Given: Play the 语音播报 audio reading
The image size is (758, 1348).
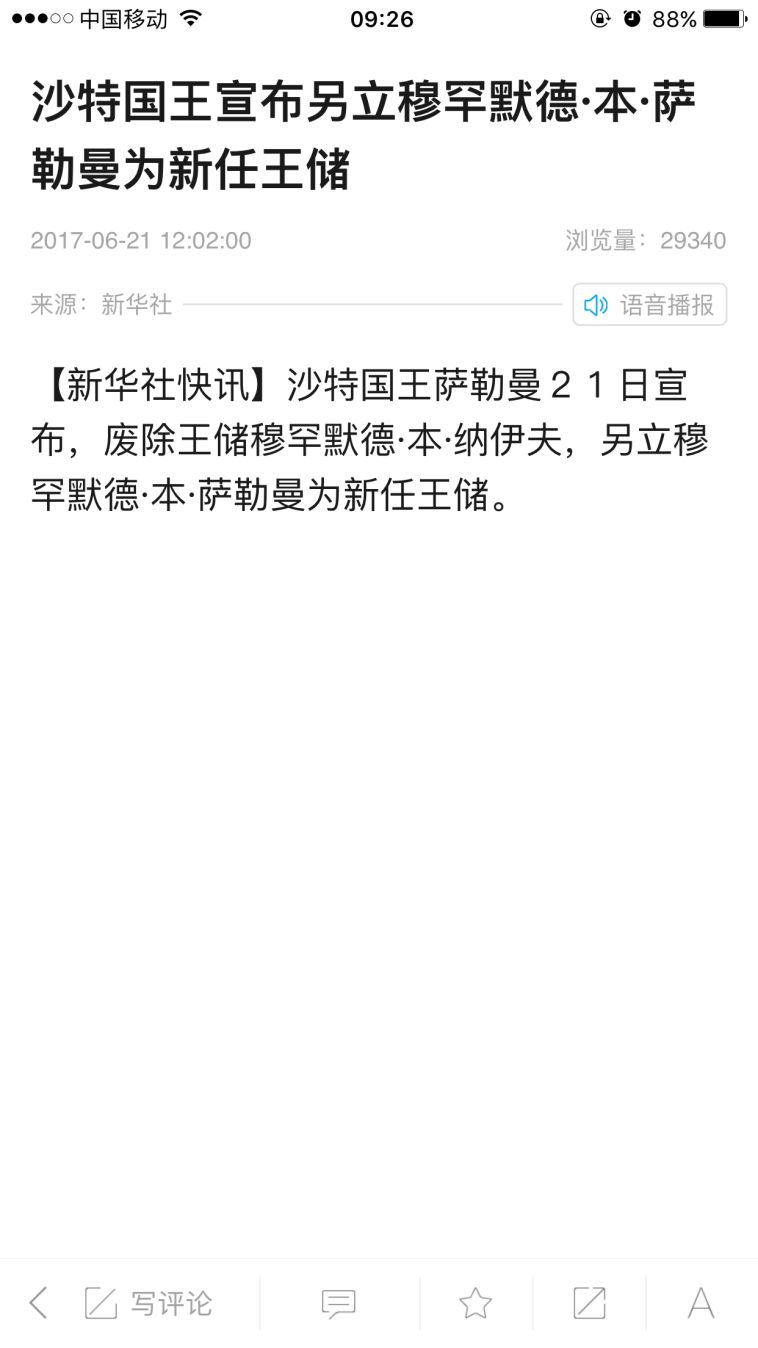Looking at the screenshot, I should coord(649,305).
